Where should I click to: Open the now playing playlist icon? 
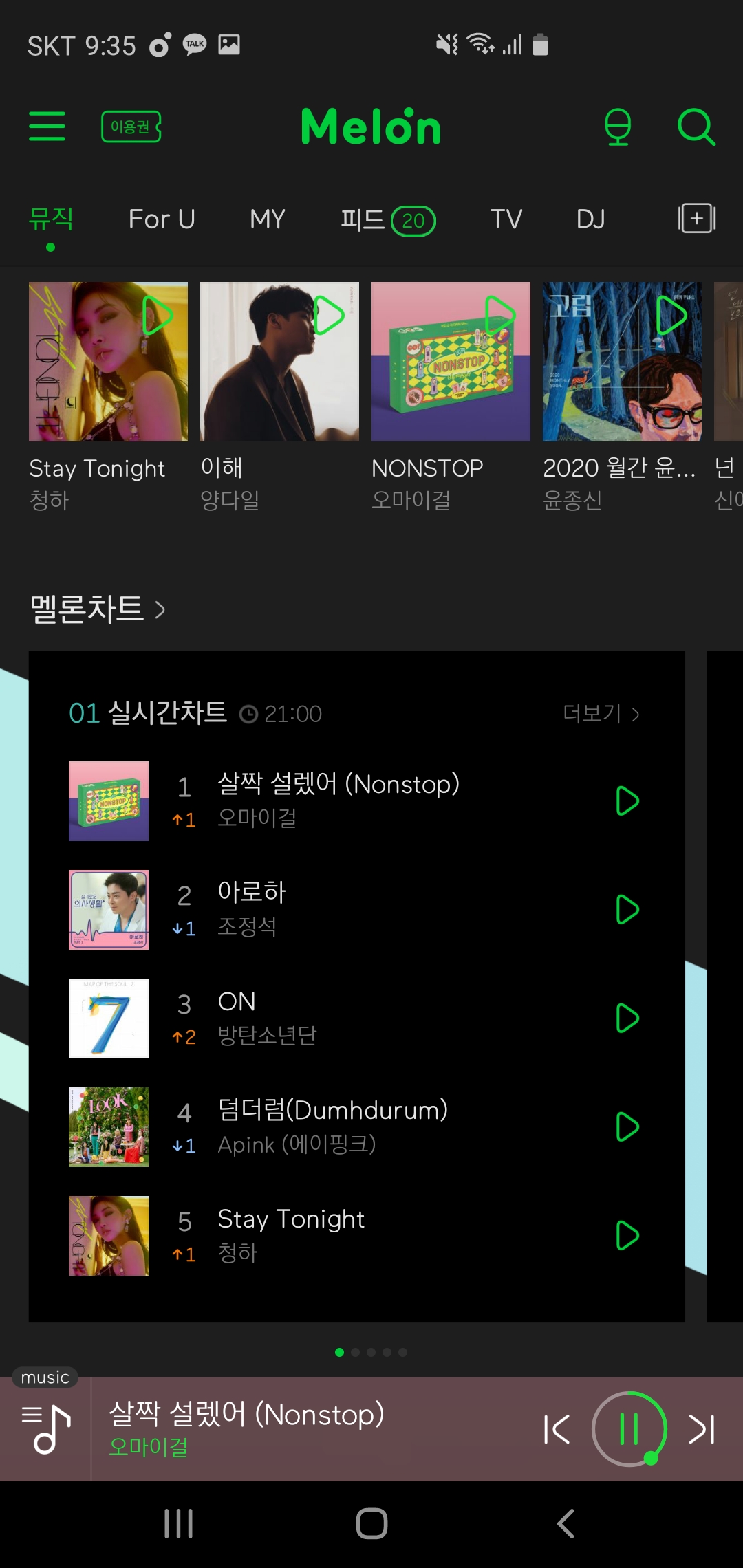coord(46,1429)
